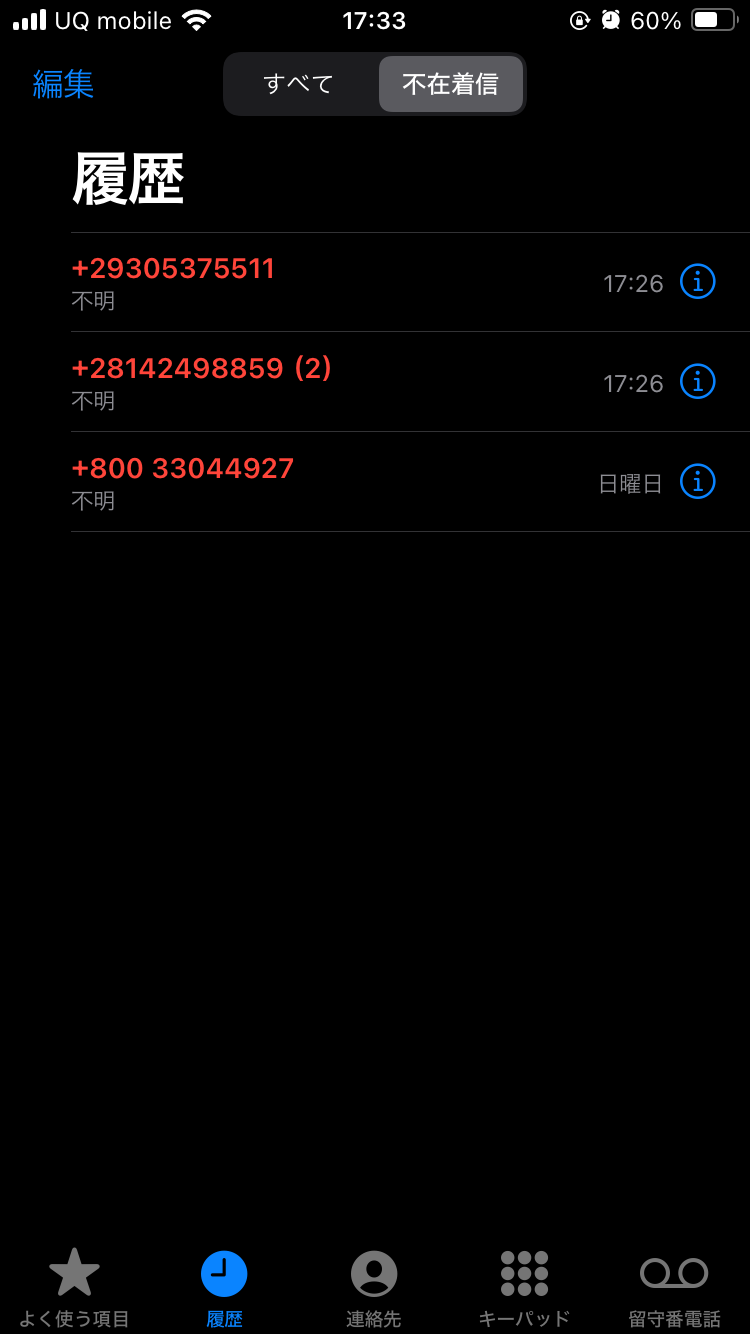Open the キーパッド keypad tab
The image size is (750, 1334).
click(x=524, y=1286)
